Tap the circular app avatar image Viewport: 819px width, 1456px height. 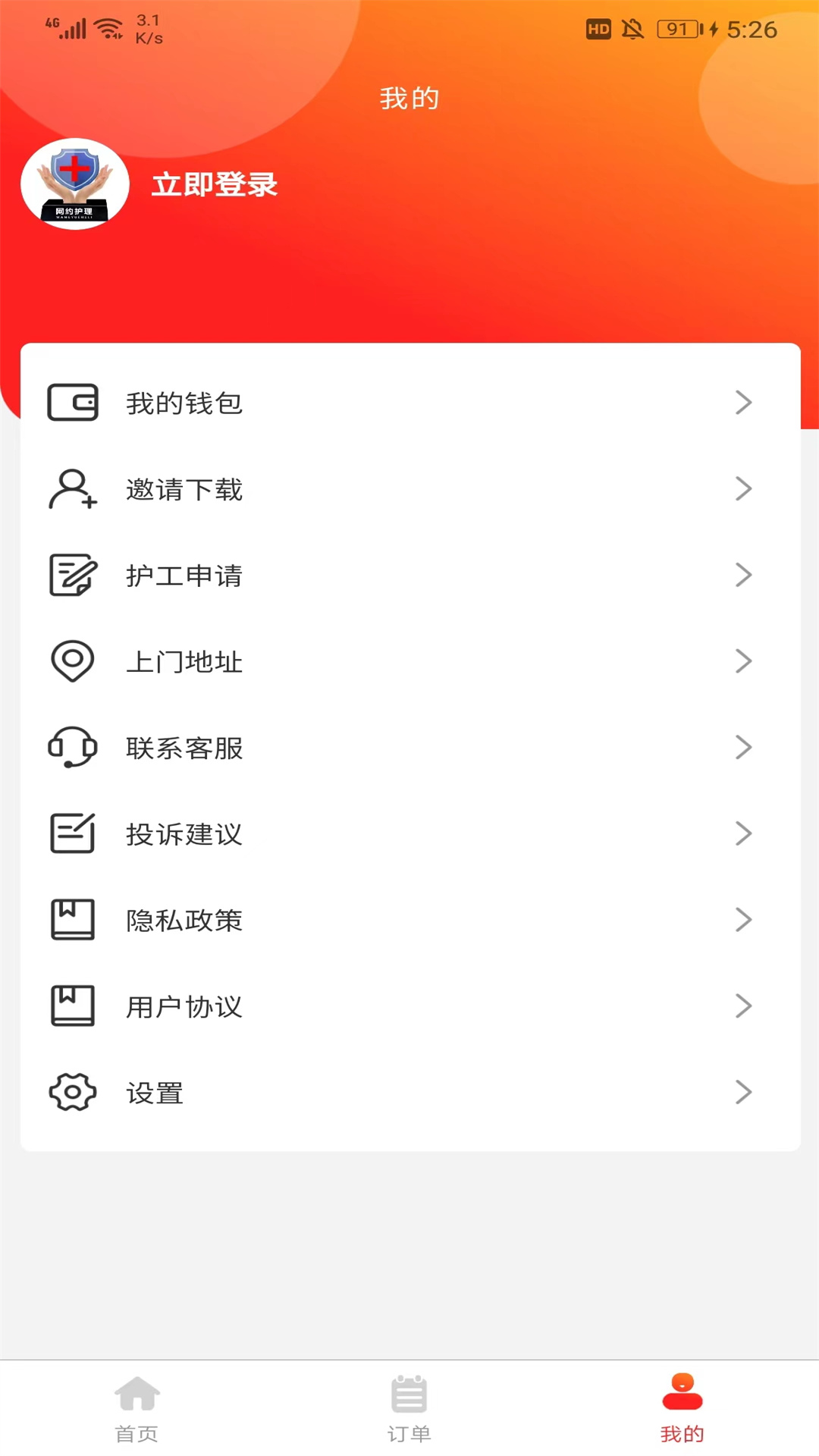[74, 184]
